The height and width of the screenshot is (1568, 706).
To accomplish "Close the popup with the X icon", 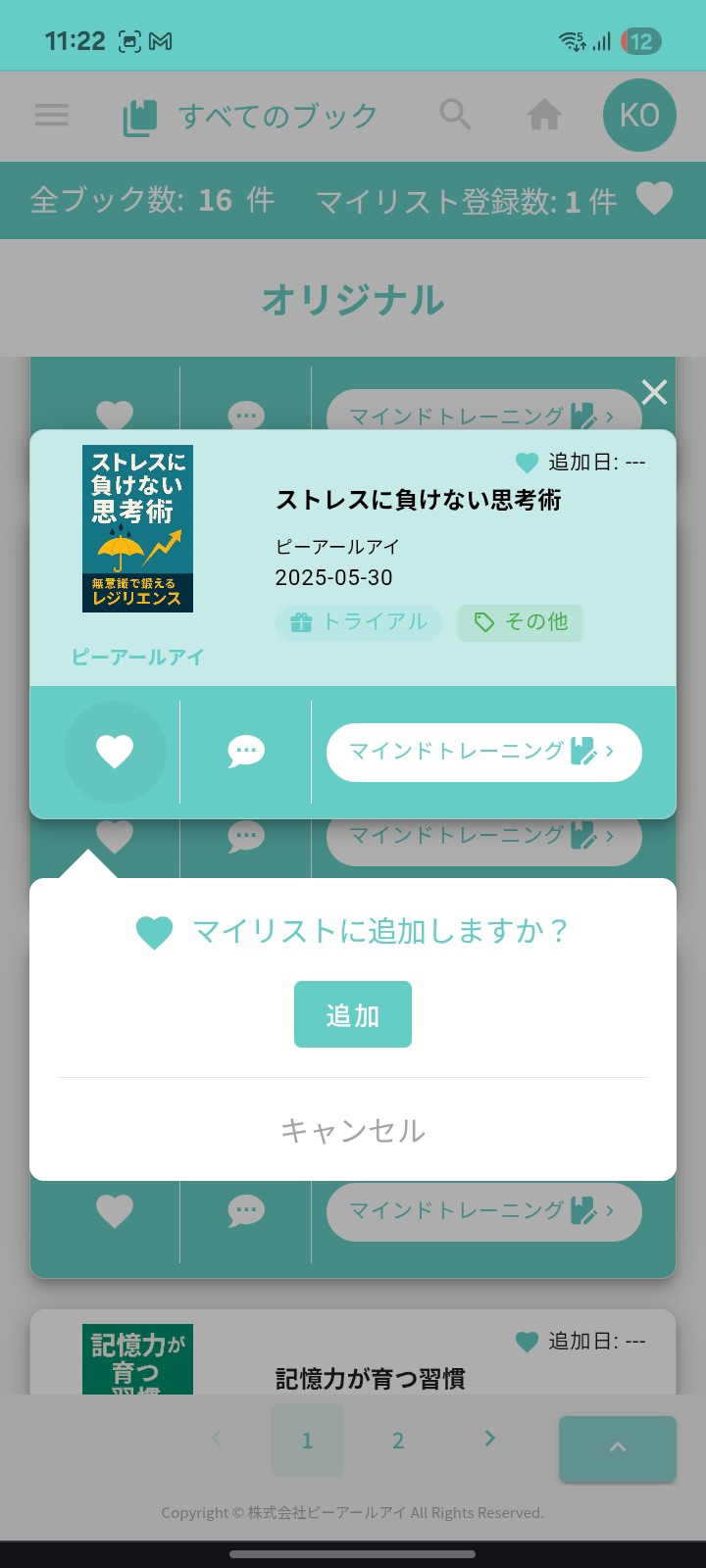I will click(x=654, y=392).
